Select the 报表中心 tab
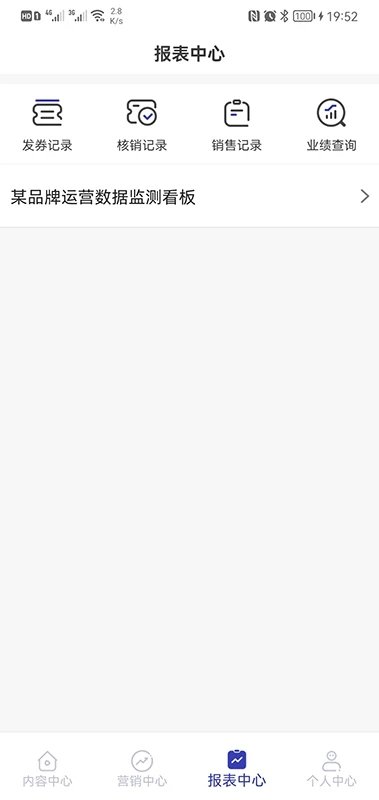The height and width of the screenshot is (800, 379). coord(237,768)
